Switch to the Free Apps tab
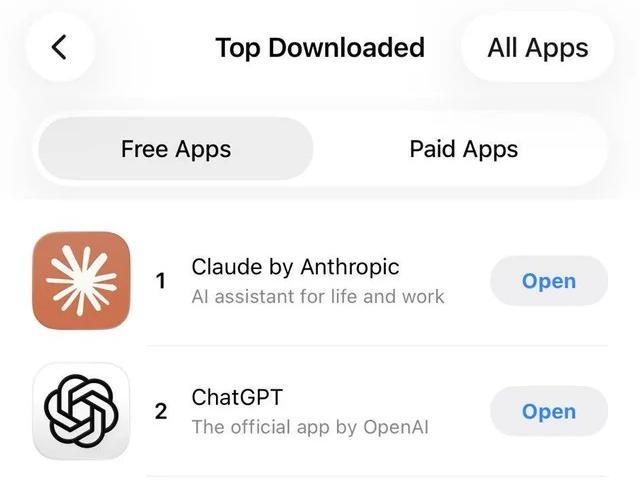The image size is (640, 485). (176, 149)
